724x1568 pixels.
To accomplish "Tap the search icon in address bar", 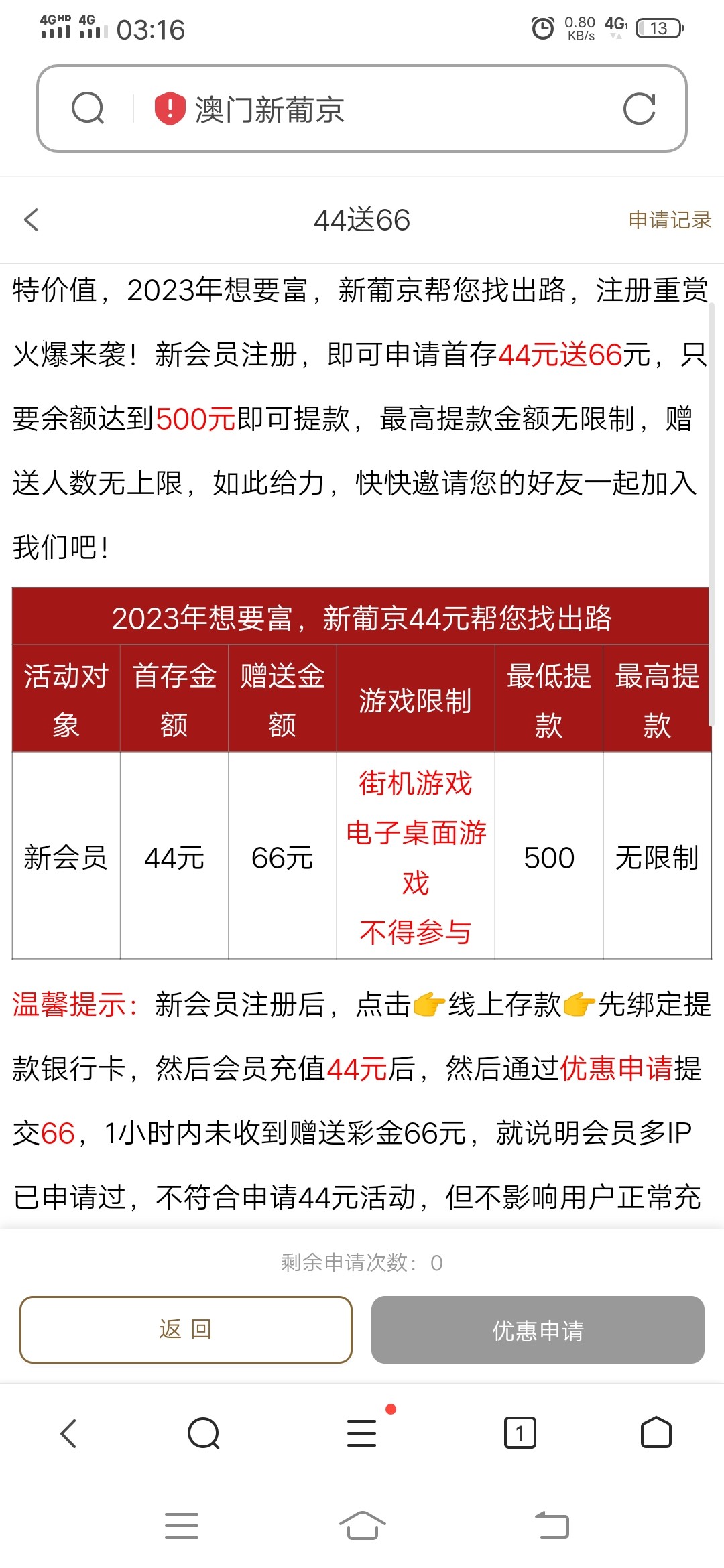I will [x=88, y=109].
